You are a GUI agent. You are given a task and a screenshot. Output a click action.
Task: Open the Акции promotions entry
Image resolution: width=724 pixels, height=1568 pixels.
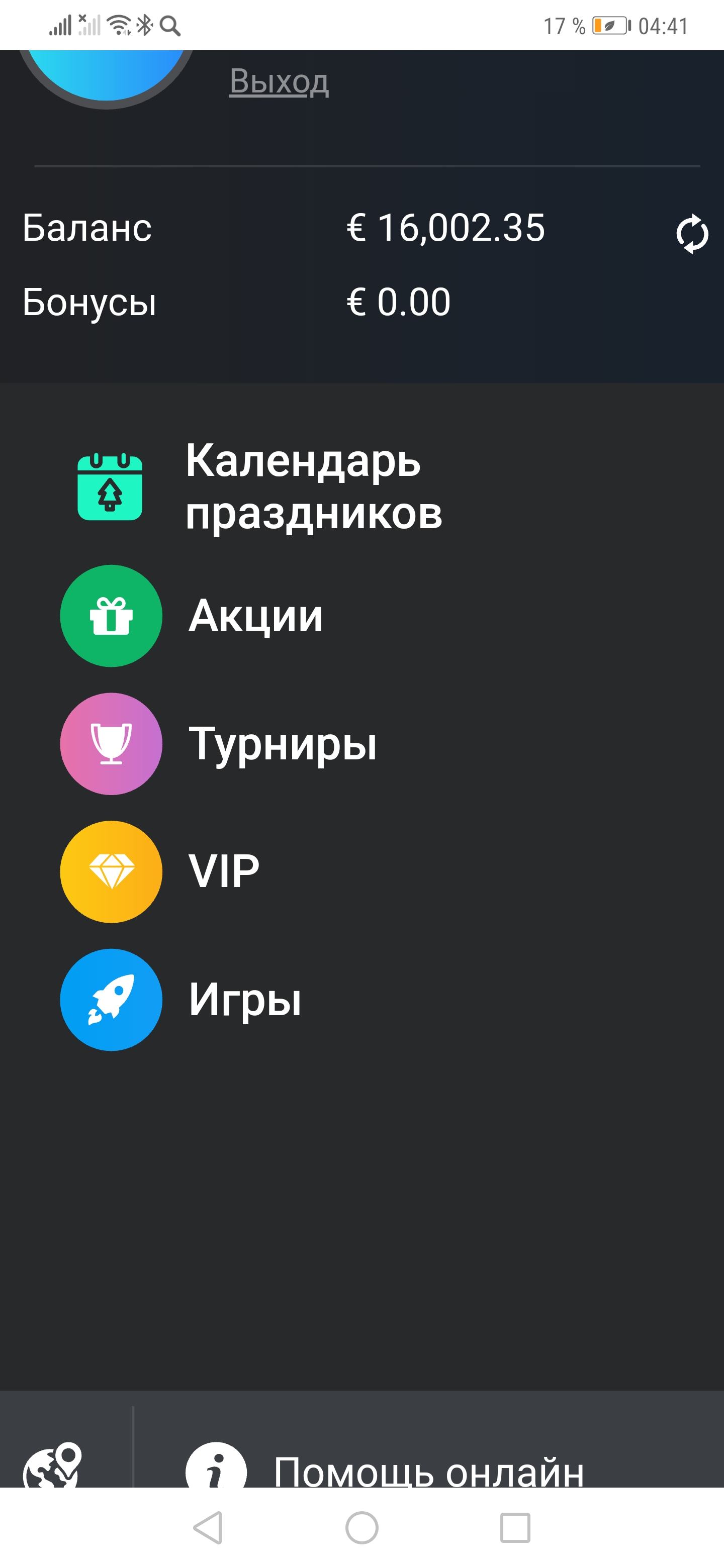256,616
